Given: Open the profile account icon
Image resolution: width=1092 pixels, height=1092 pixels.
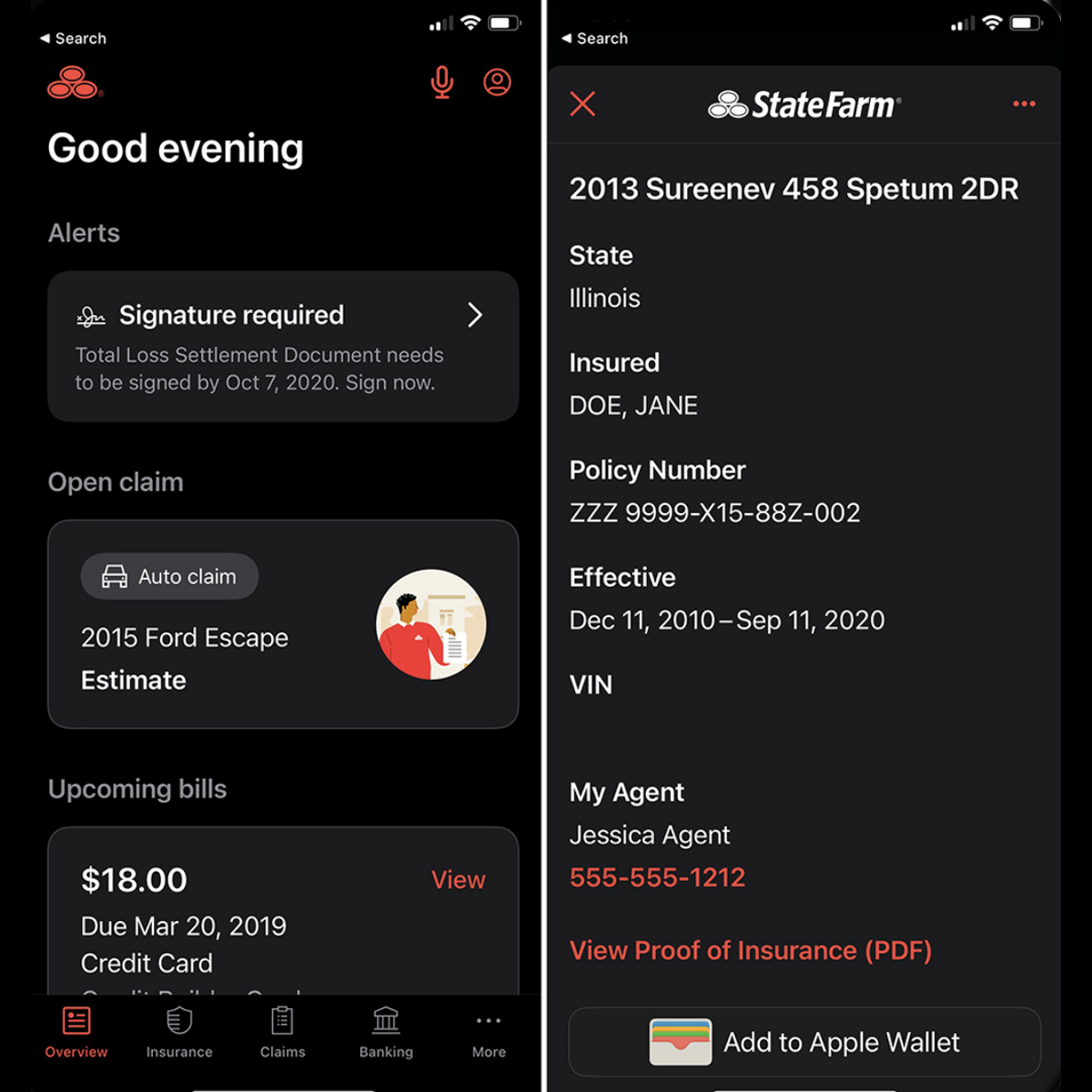Looking at the screenshot, I should (497, 83).
